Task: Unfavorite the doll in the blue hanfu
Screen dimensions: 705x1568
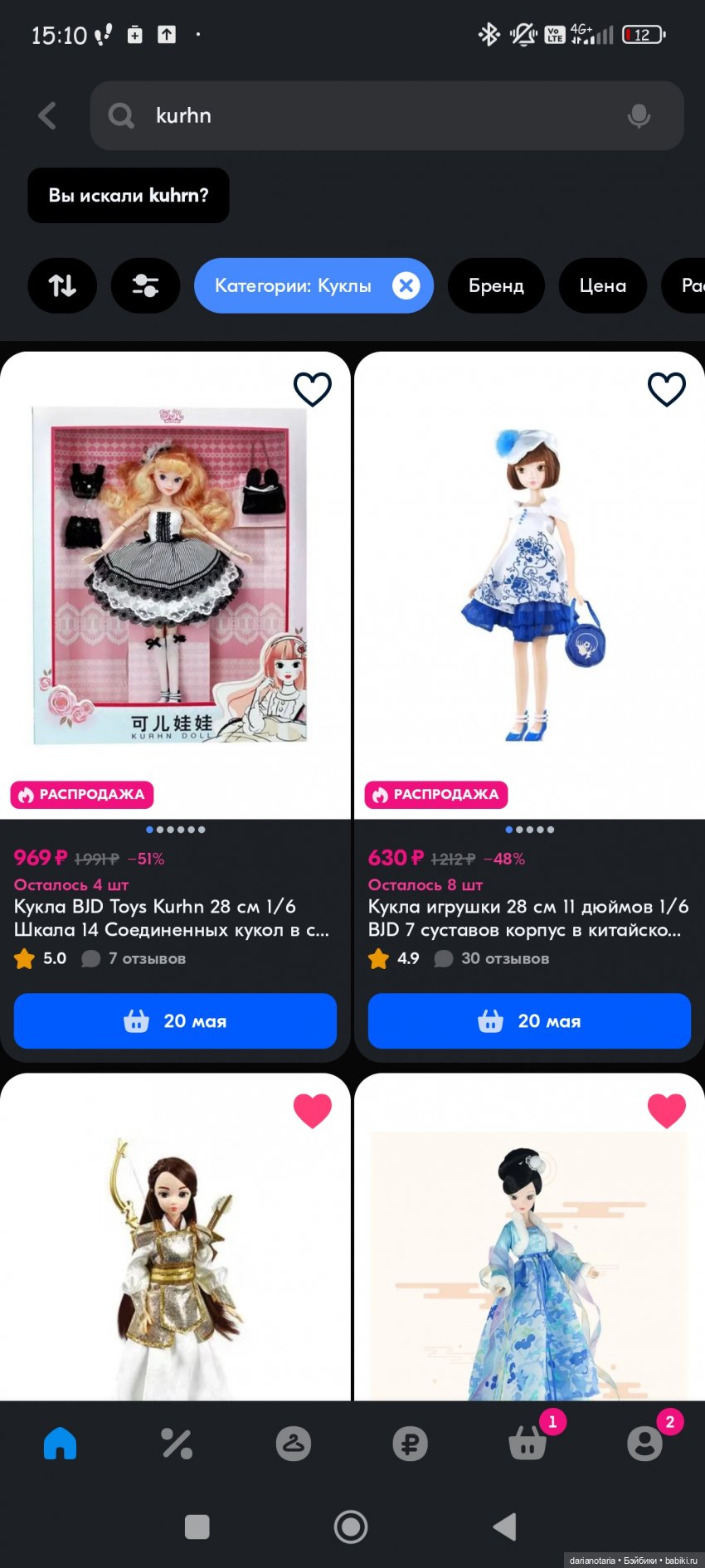Action: tap(666, 1110)
